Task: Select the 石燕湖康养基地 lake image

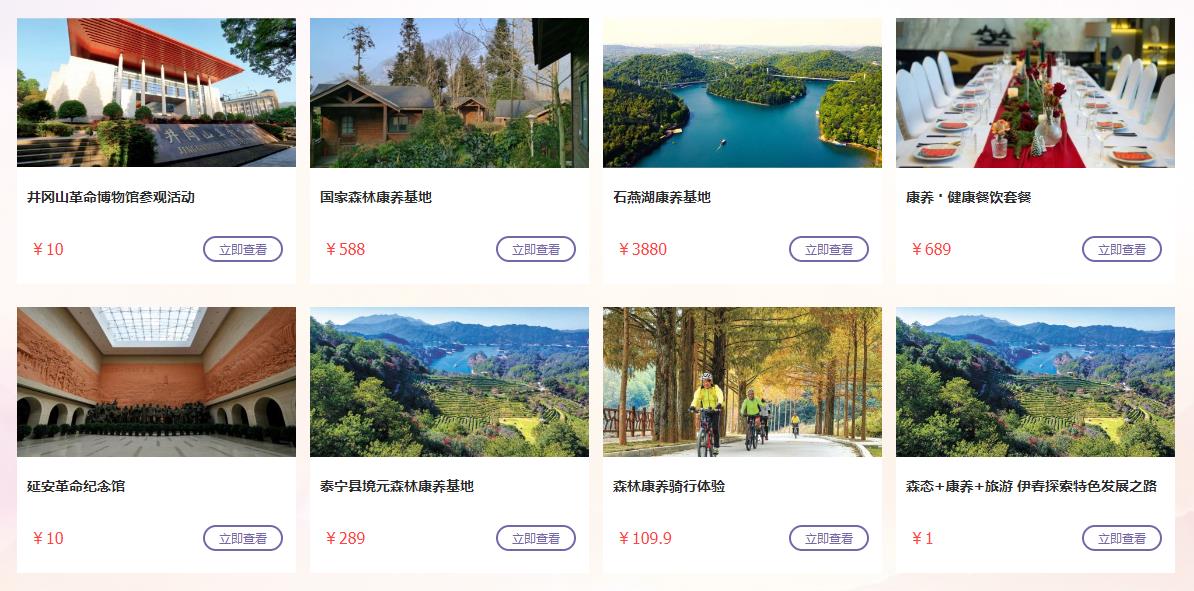Action: [742, 92]
